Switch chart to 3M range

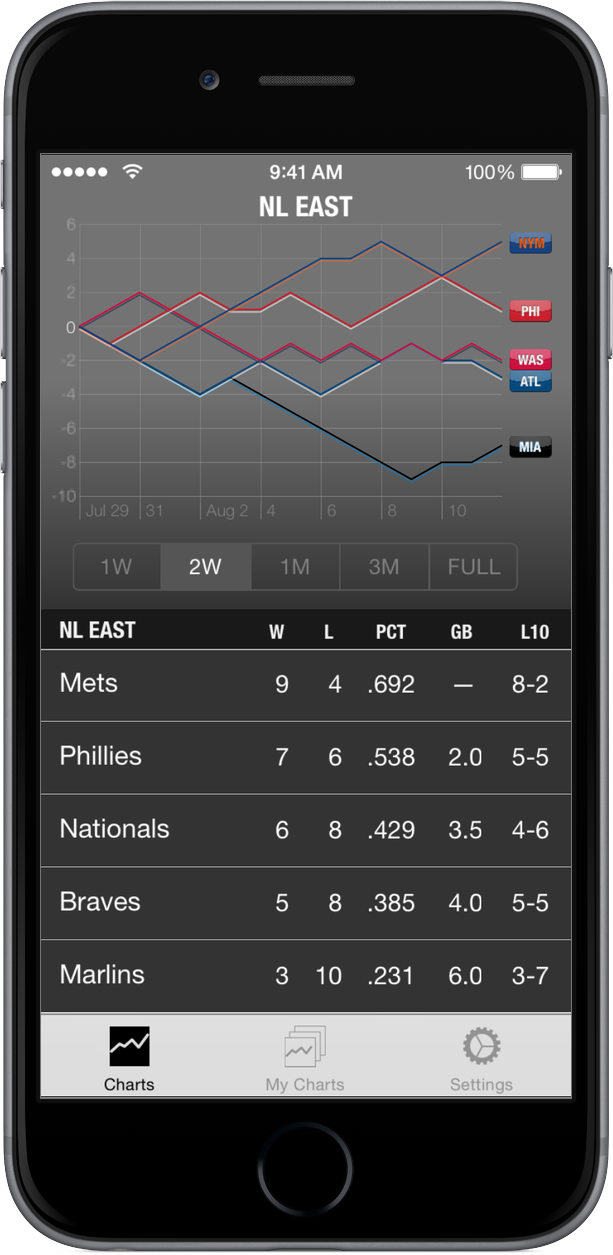click(384, 567)
